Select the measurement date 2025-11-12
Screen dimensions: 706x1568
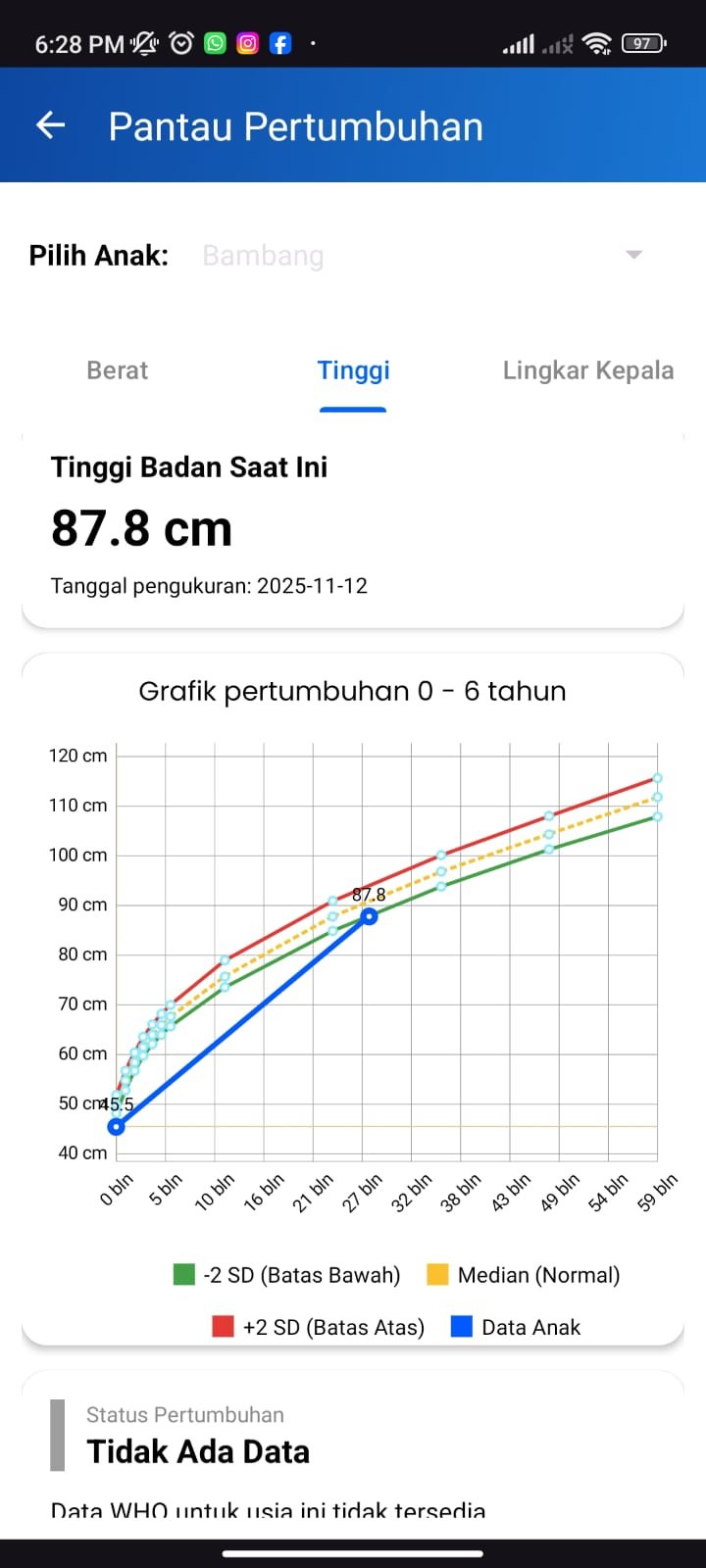coord(209,585)
